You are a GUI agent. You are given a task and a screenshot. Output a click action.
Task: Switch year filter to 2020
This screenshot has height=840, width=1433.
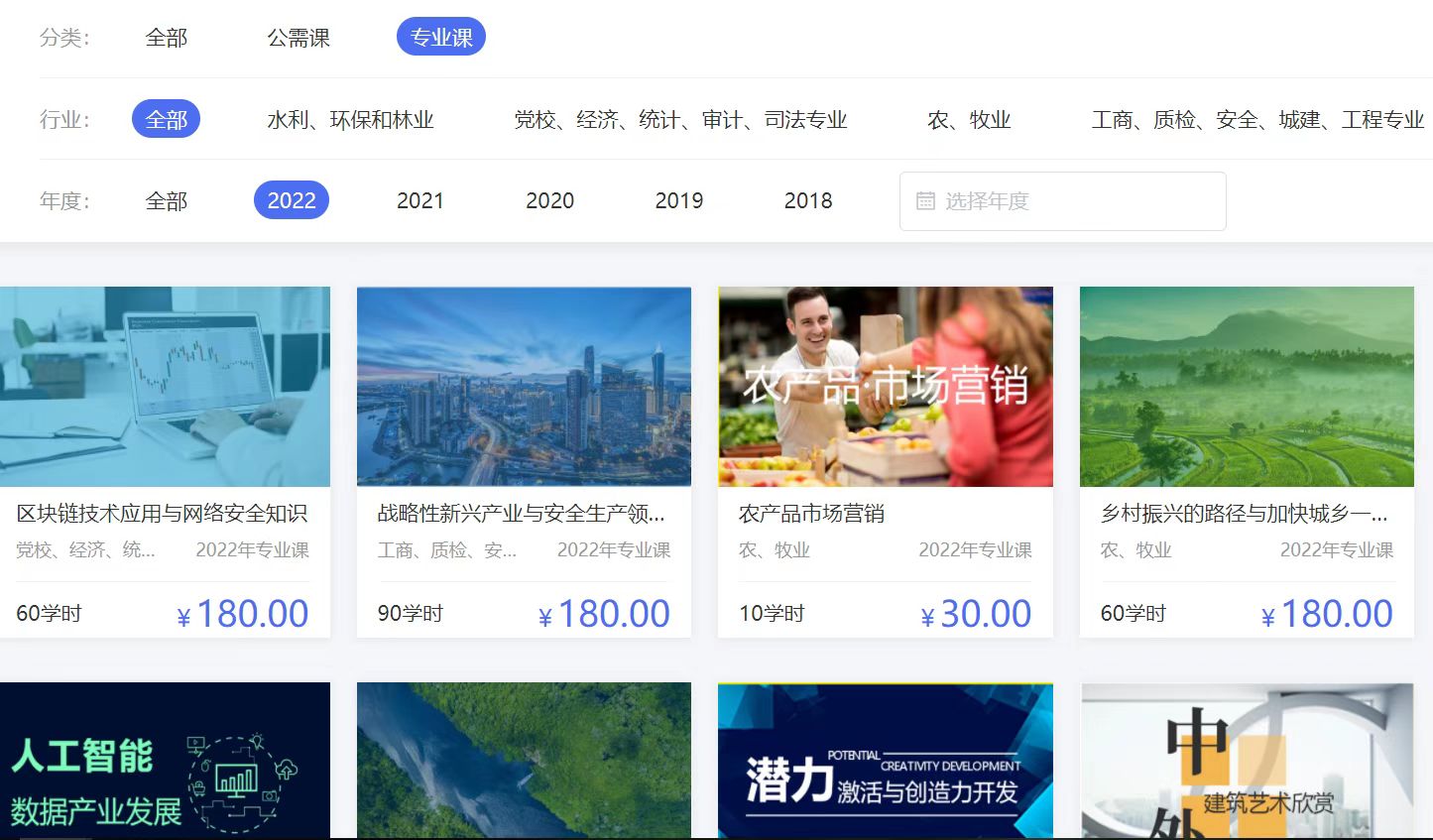coord(549,201)
